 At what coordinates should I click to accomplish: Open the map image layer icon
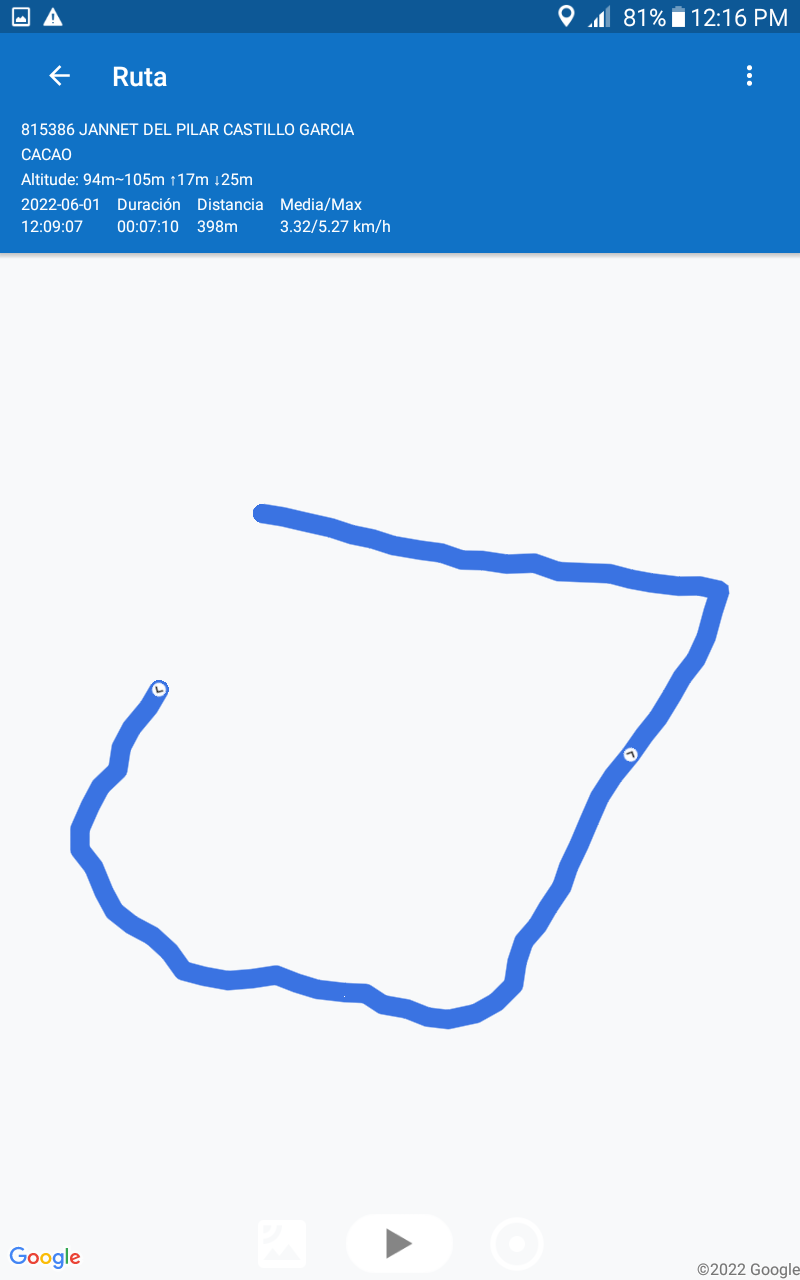[282, 1243]
